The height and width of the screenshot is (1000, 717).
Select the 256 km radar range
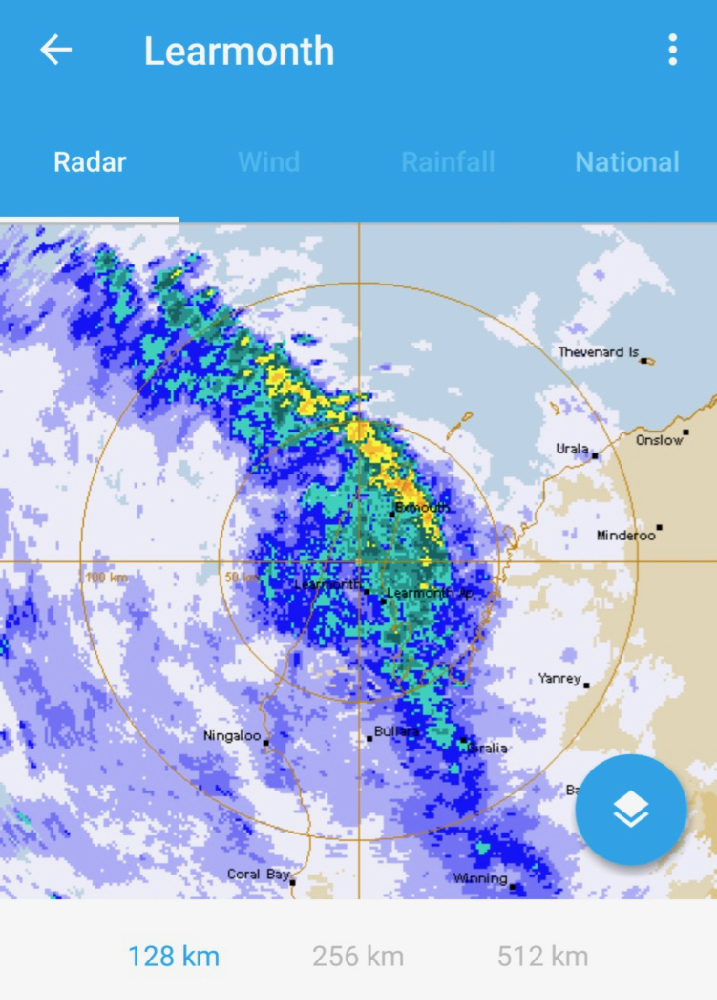[x=358, y=956]
